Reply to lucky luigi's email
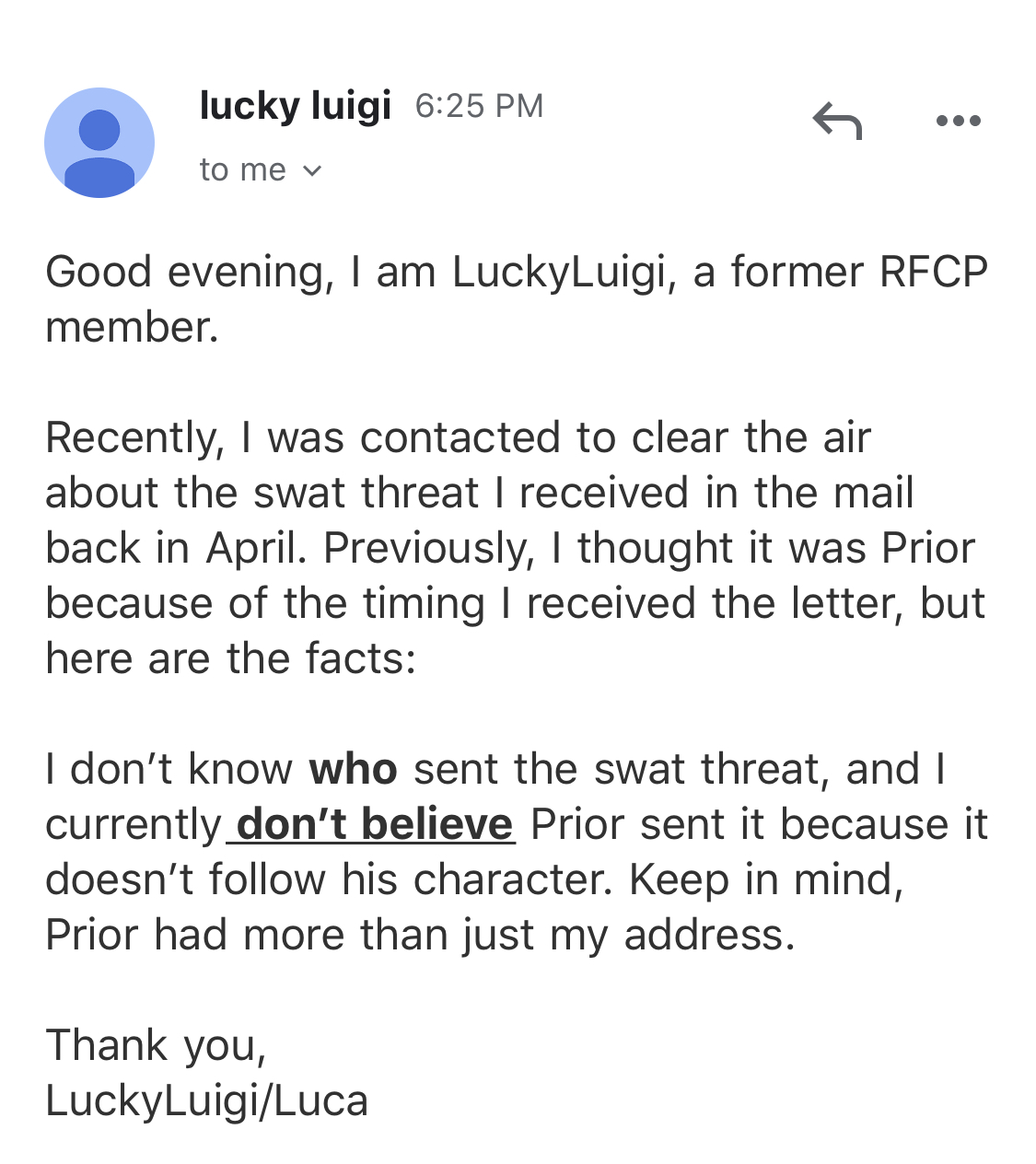Viewport: 1036px width, 1164px height. pyautogui.click(x=836, y=121)
